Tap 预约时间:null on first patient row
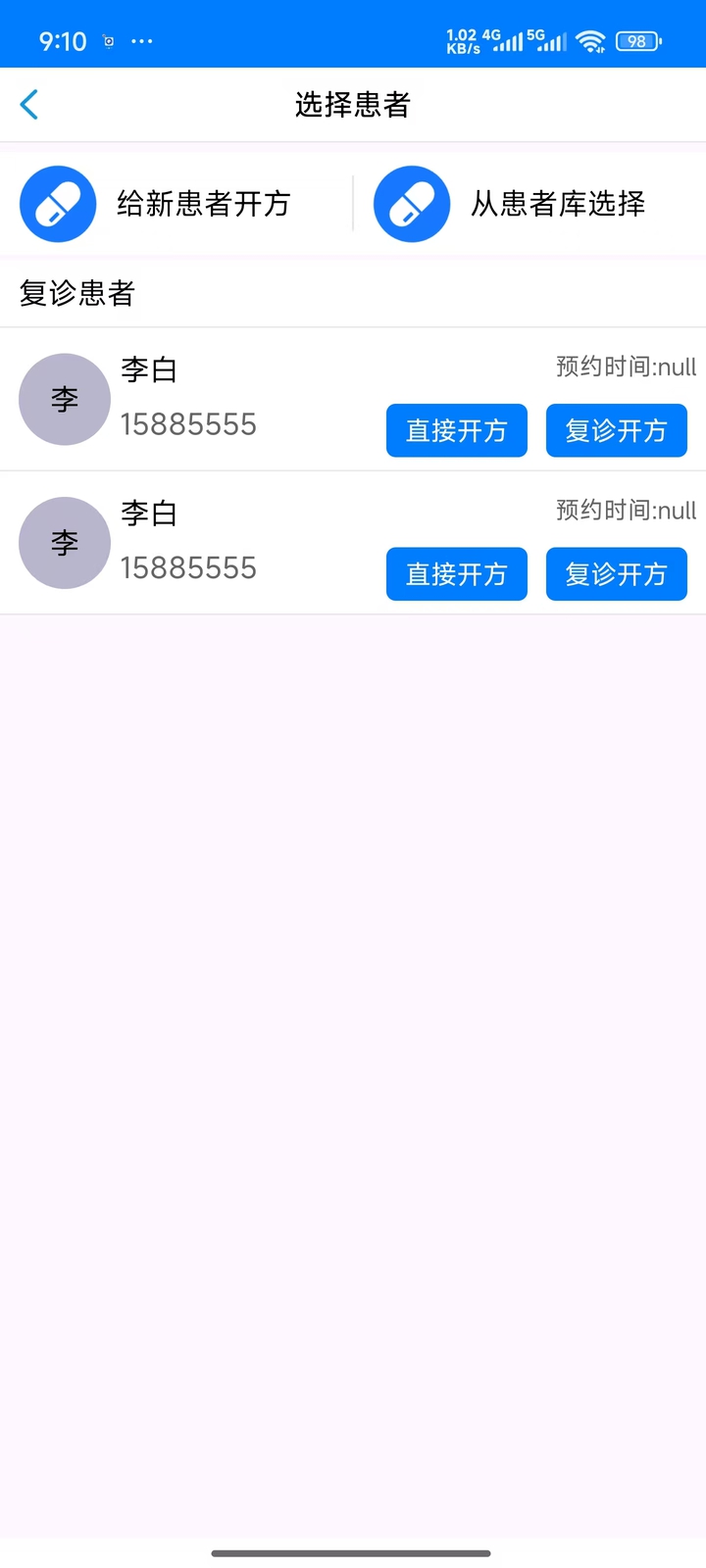706x1568 pixels. coord(624,367)
